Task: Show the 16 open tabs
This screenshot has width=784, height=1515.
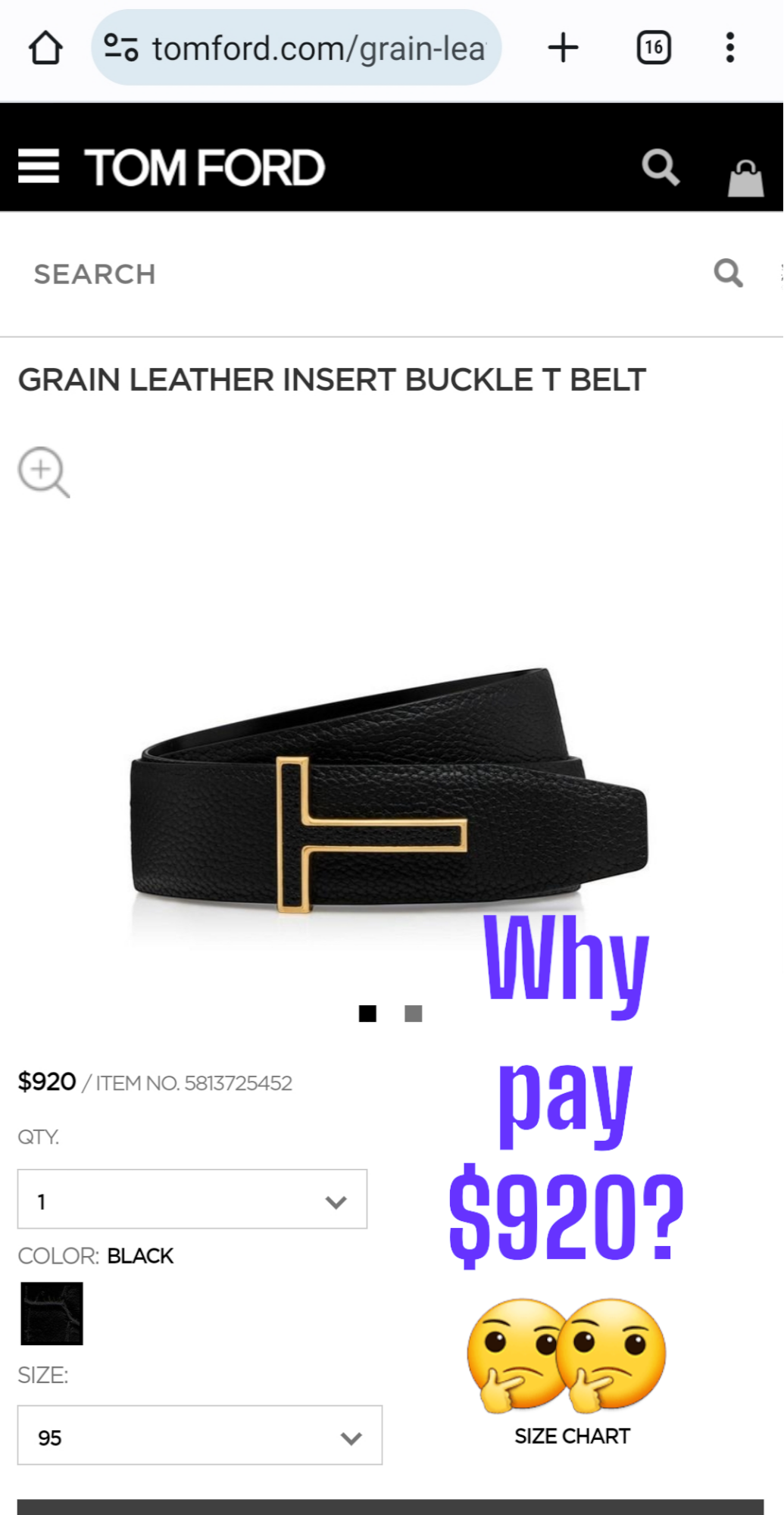Action: pyautogui.click(x=654, y=48)
